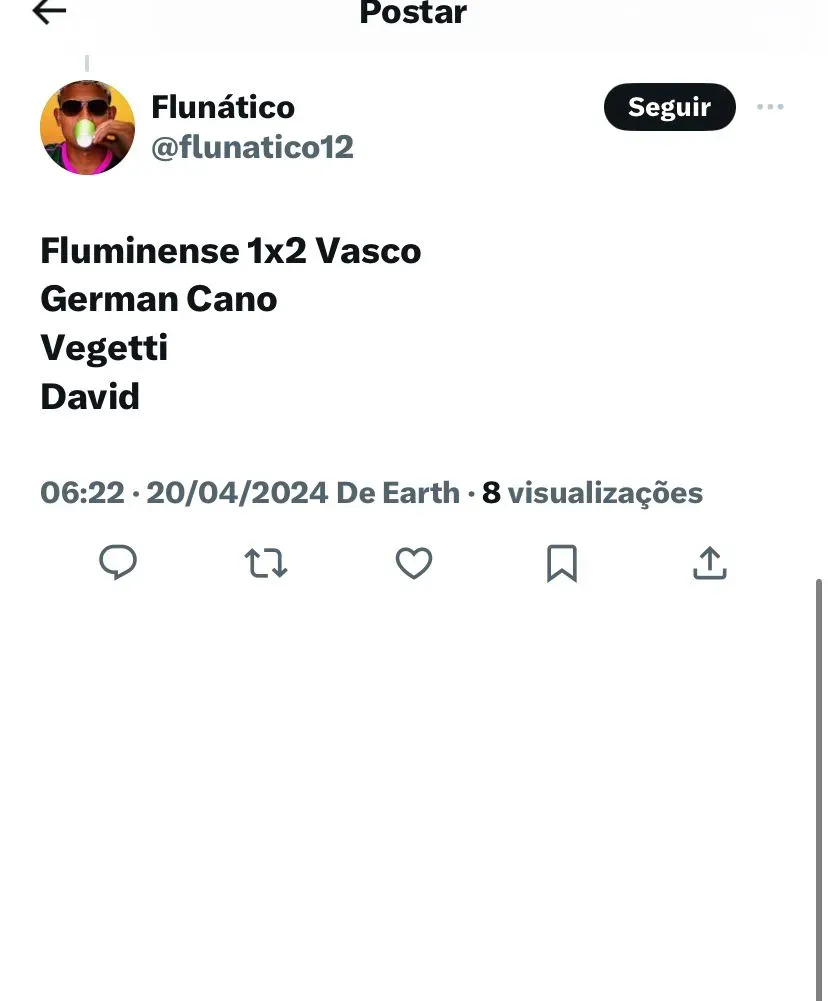Bookmark this post

point(561,563)
